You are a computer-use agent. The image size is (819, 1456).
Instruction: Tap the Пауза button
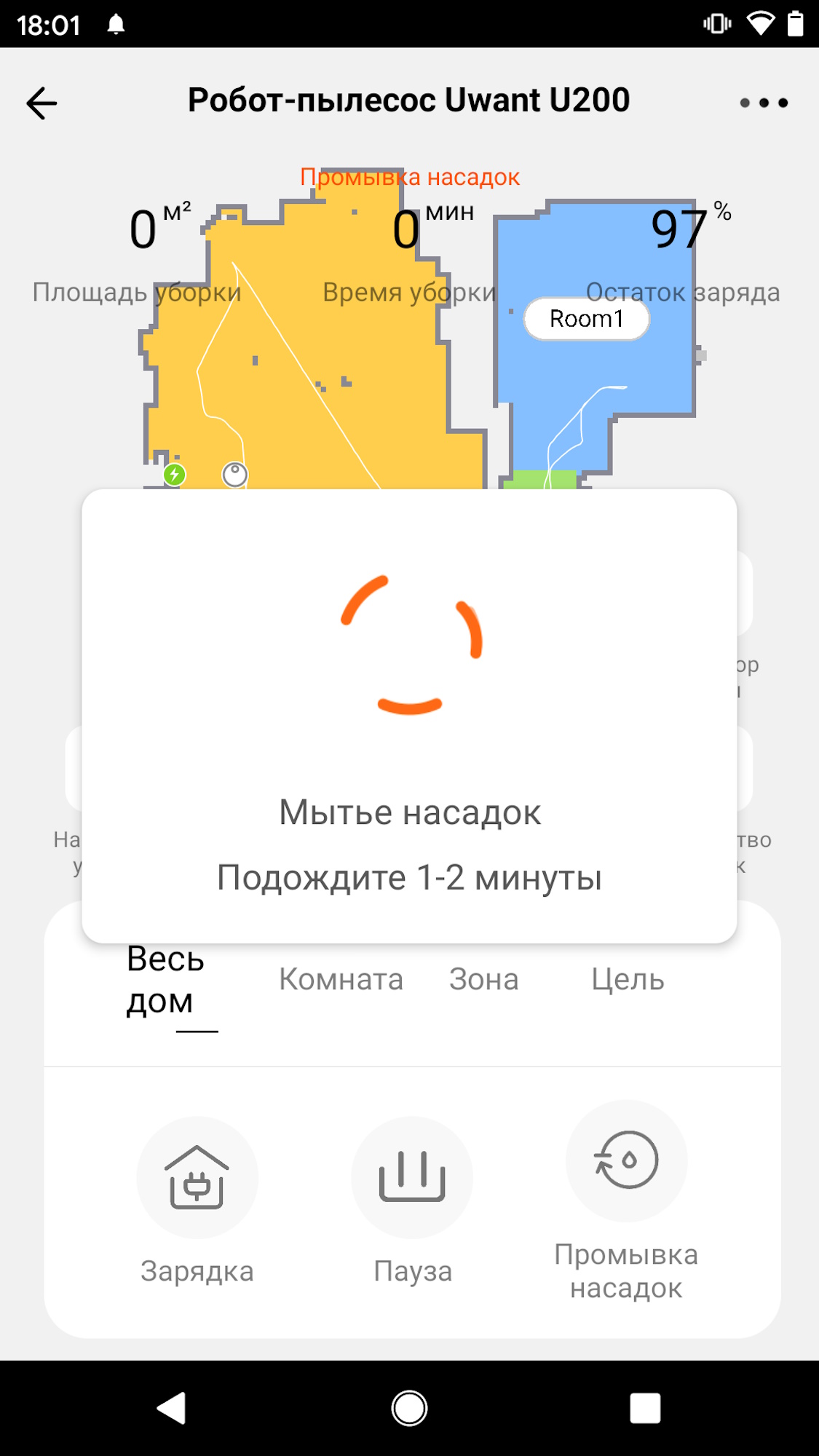coord(412,1178)
